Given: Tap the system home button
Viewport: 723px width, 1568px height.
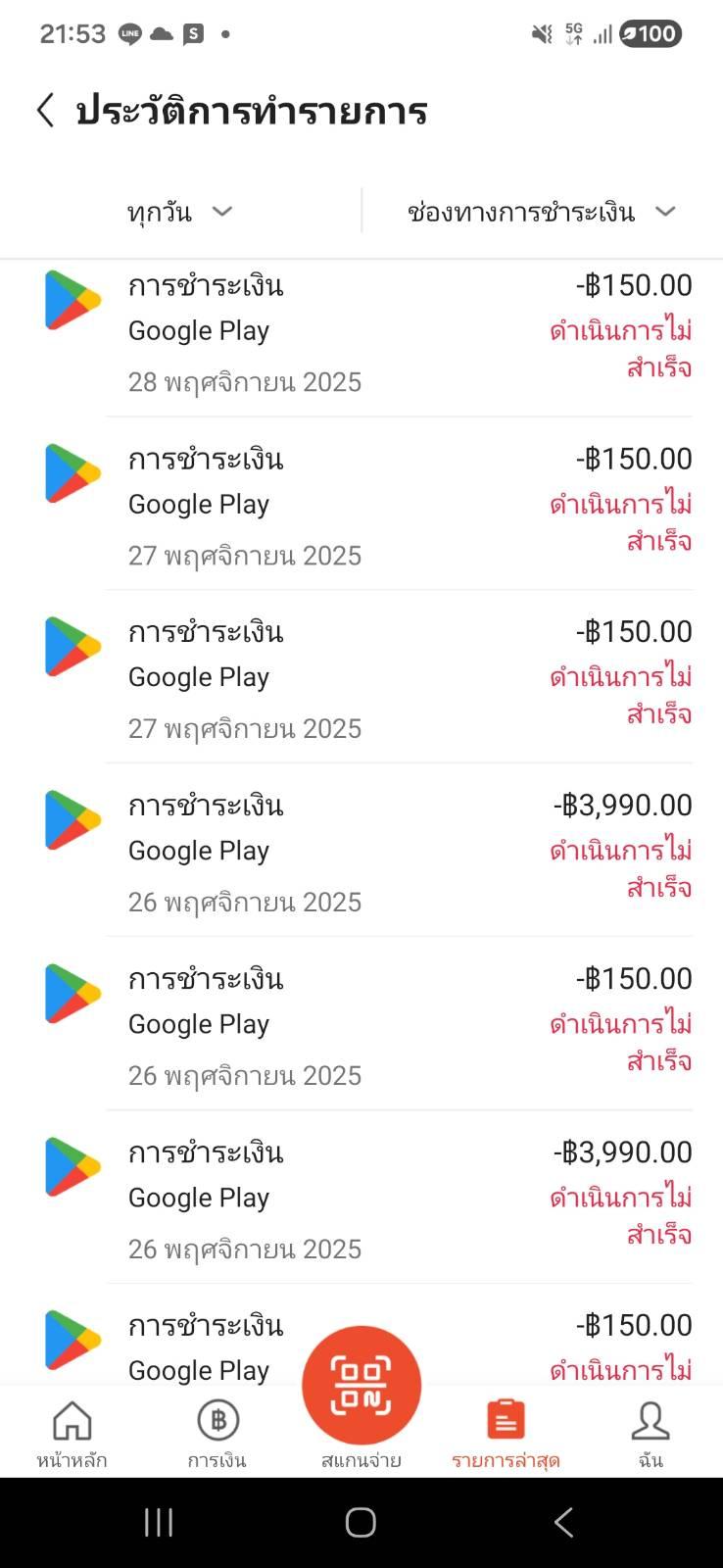Looking at the screenshot, I should click(361, 1522).
